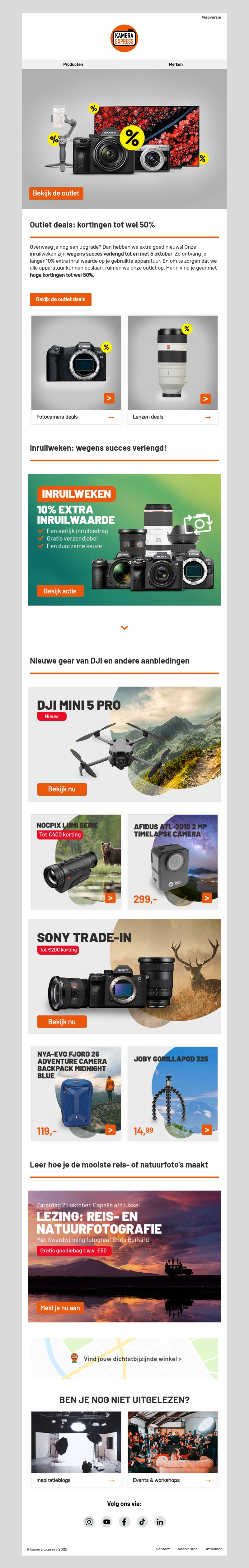Viewport: 249px width, 1568px height.
Task: Tap the Afmelden link
Action: click(x=214, y=1549)
